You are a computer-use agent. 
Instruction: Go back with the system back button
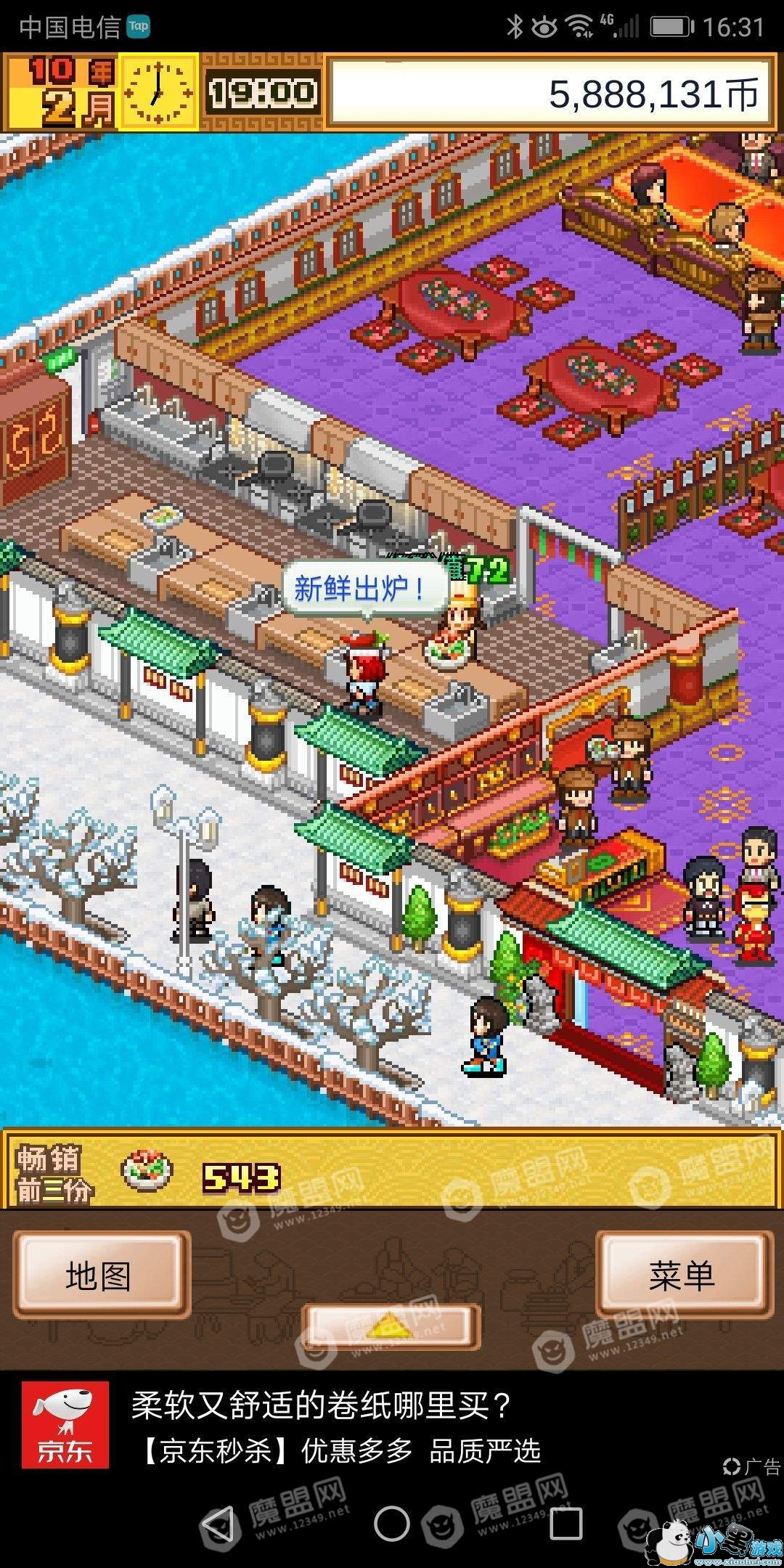[218, 1523]
